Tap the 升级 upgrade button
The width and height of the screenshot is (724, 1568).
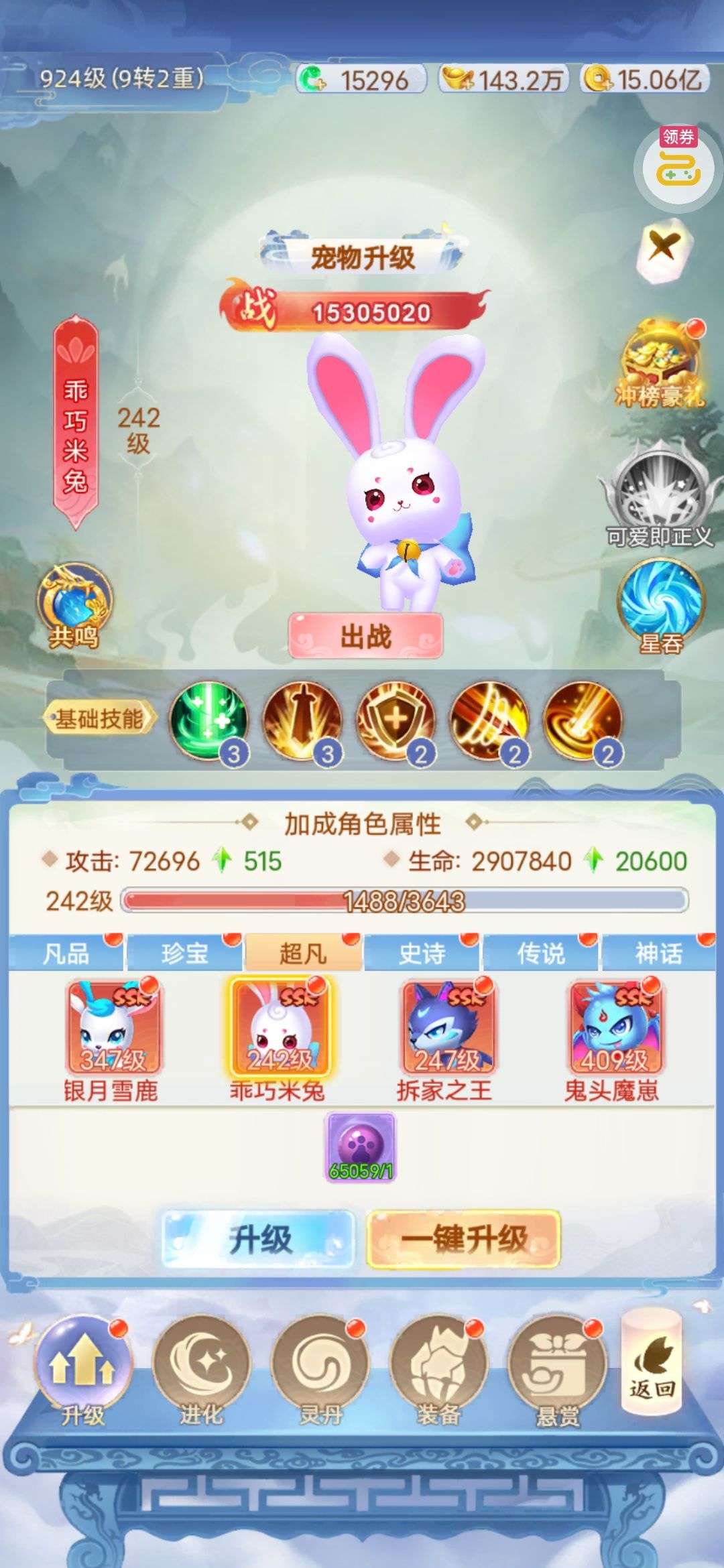(259, 1239)
